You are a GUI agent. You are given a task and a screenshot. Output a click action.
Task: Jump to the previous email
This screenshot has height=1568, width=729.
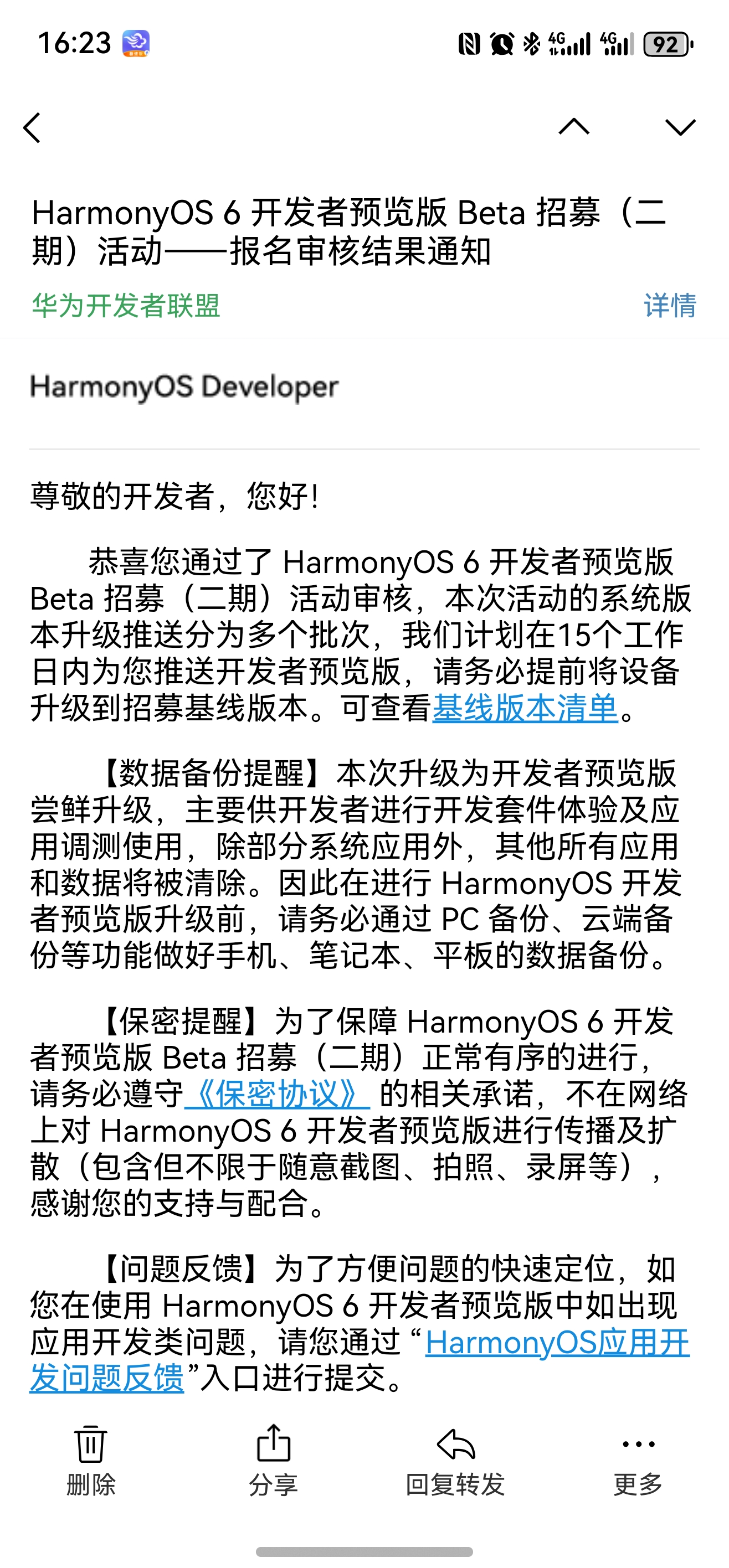click(x=574, y=127)
